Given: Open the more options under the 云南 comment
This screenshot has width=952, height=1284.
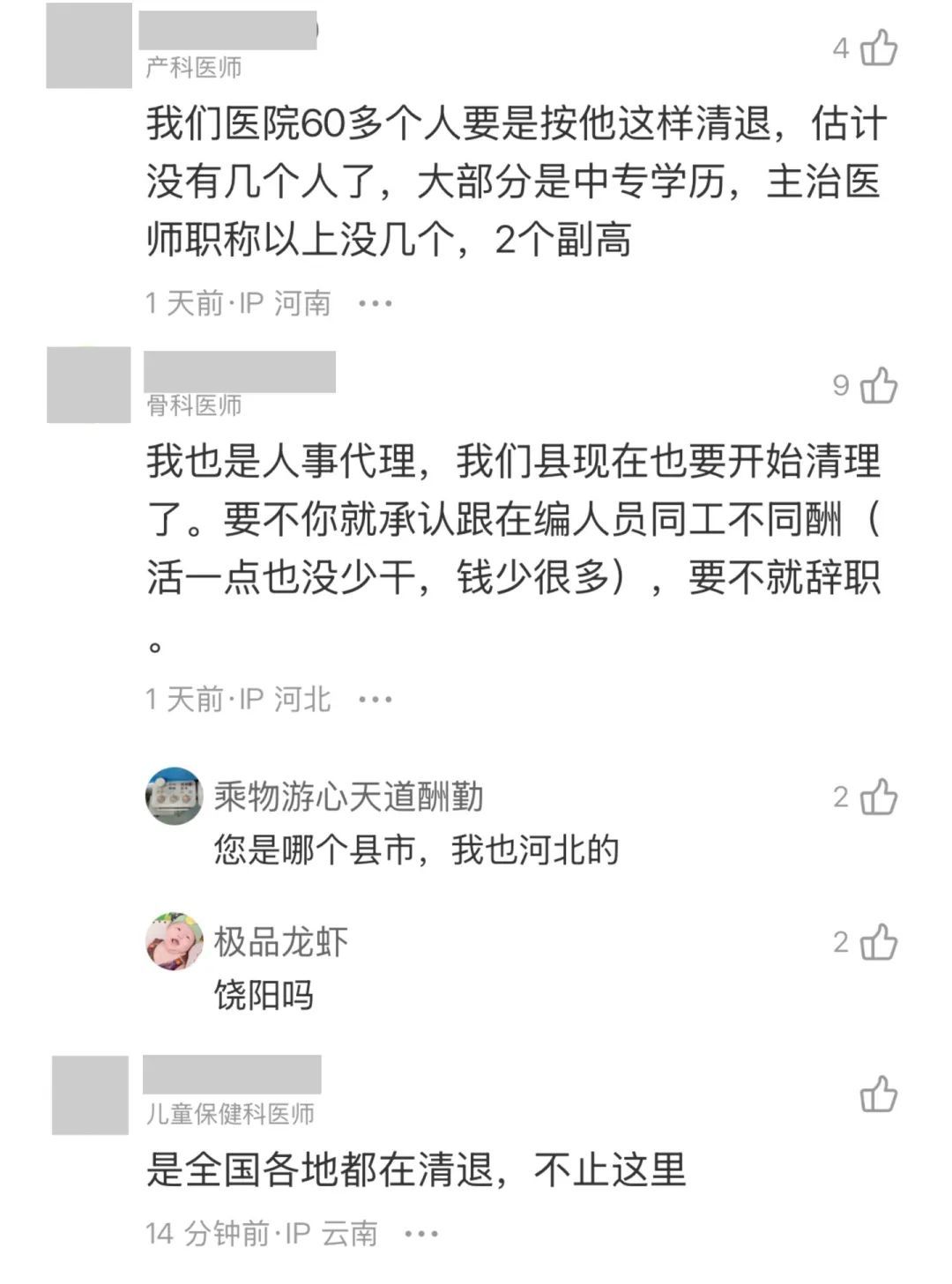Looking at the screenshot, I should pyautogui.click(x=421, y=1233).
